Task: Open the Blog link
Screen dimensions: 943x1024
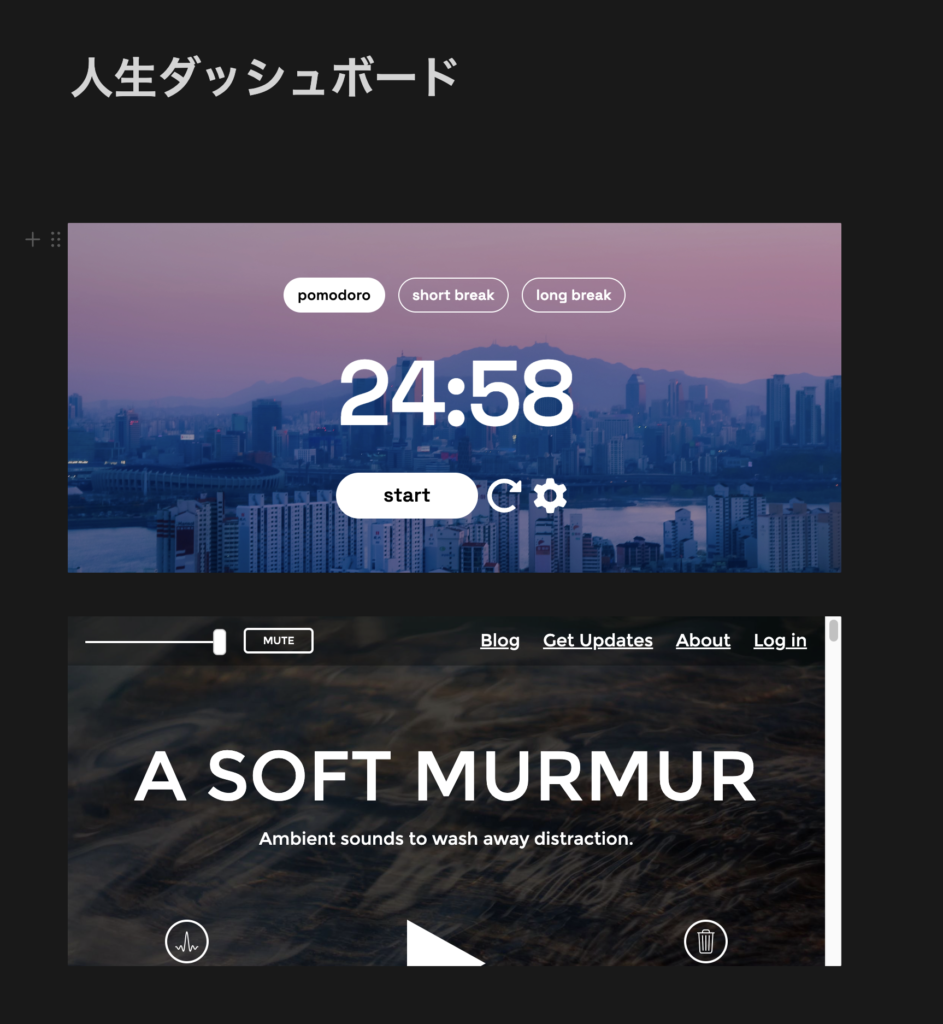Action: coord(500,641)
